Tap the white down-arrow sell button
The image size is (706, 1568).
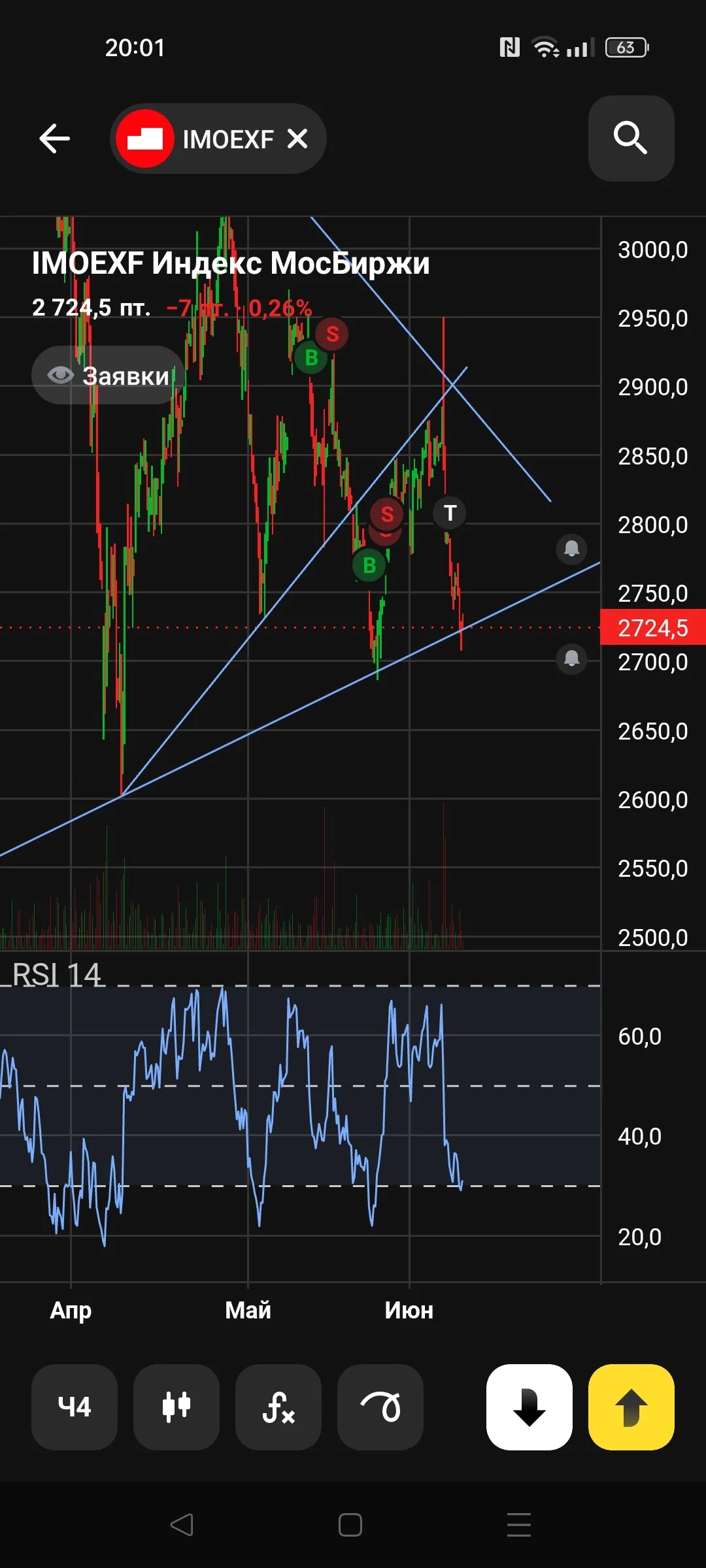[x=529, y=1407]
